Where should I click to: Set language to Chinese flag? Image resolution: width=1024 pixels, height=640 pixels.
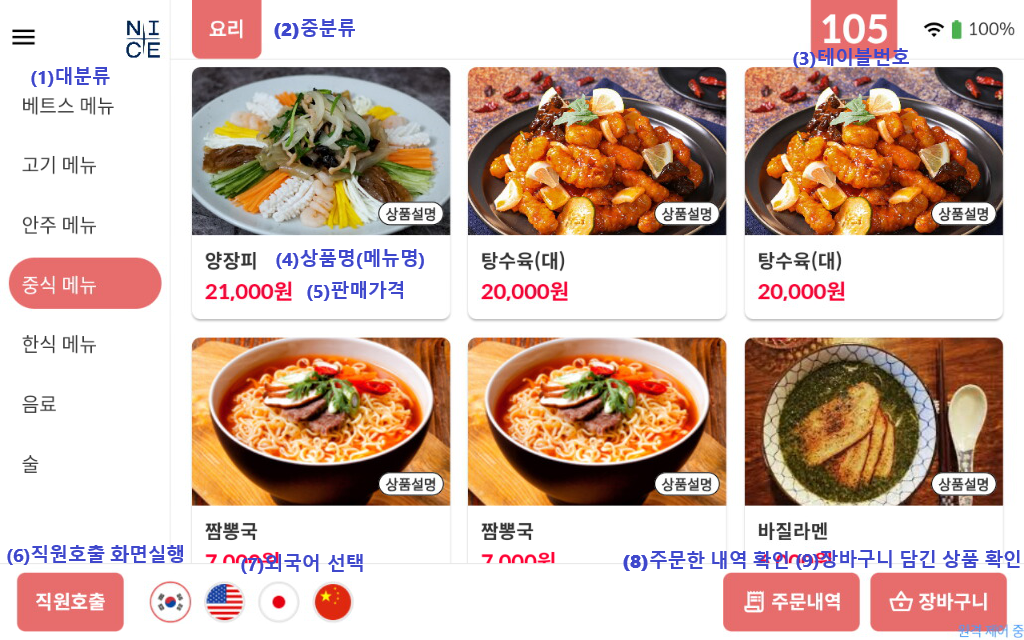[333, 602]
